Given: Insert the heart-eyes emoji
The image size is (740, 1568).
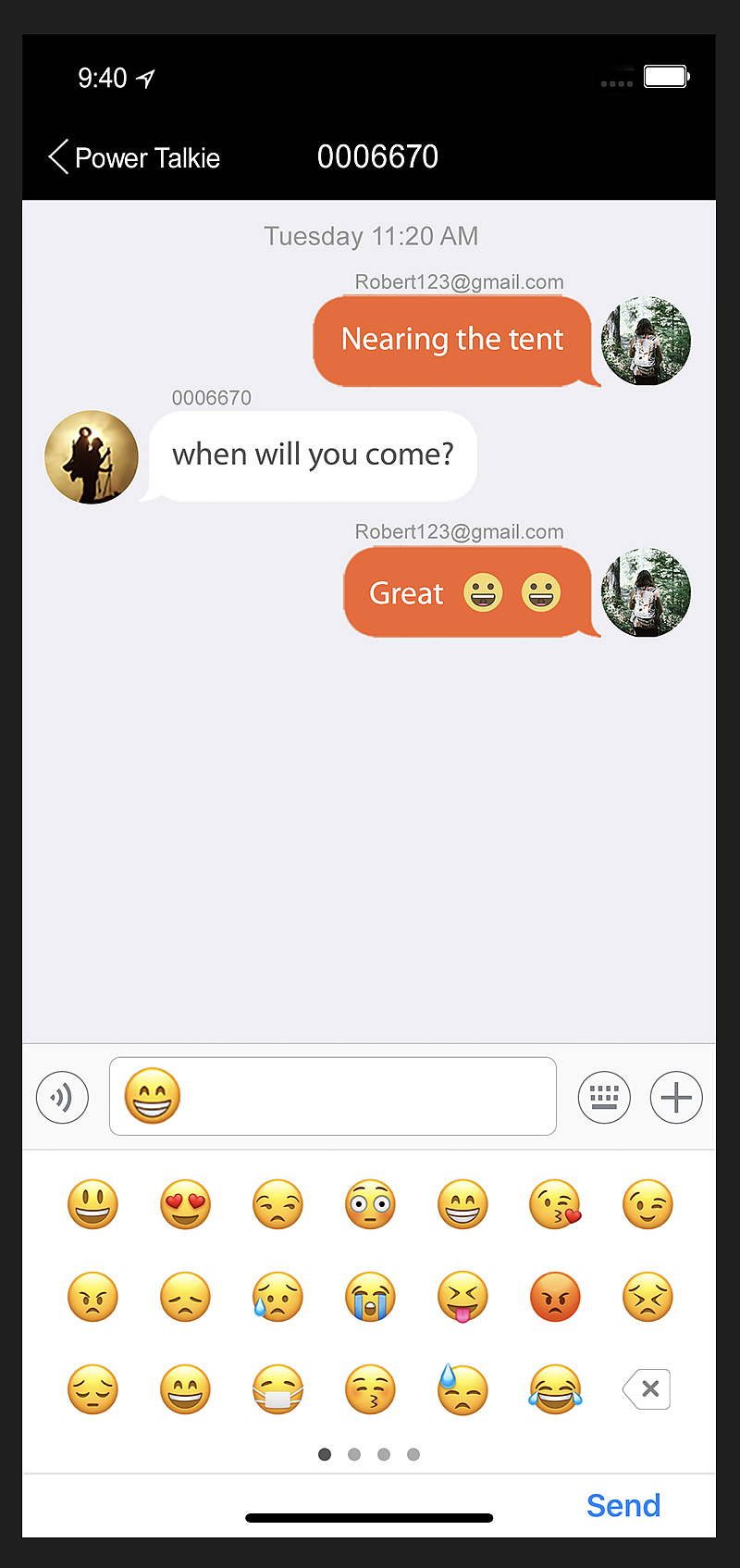Looking at the screenshot, I should [x=185, y=1204].
